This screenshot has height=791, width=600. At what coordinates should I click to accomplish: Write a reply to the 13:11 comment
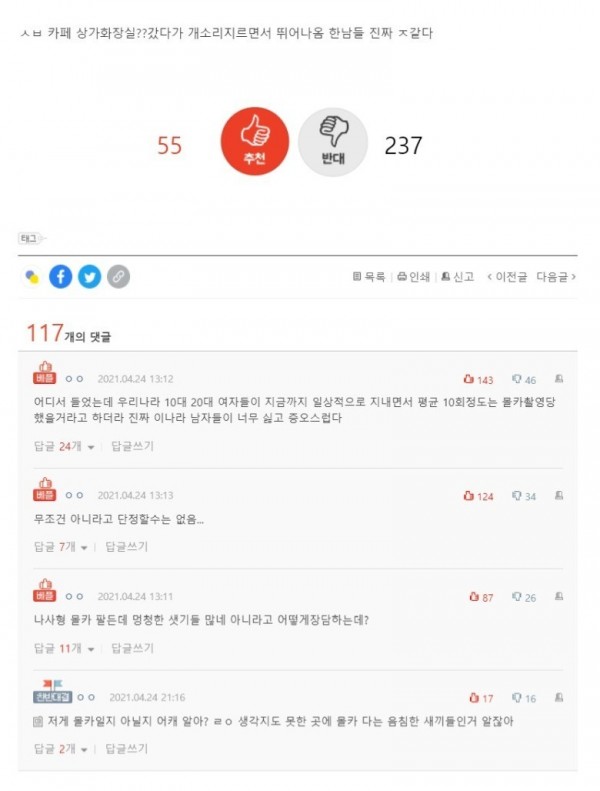[x=132, y=648]
